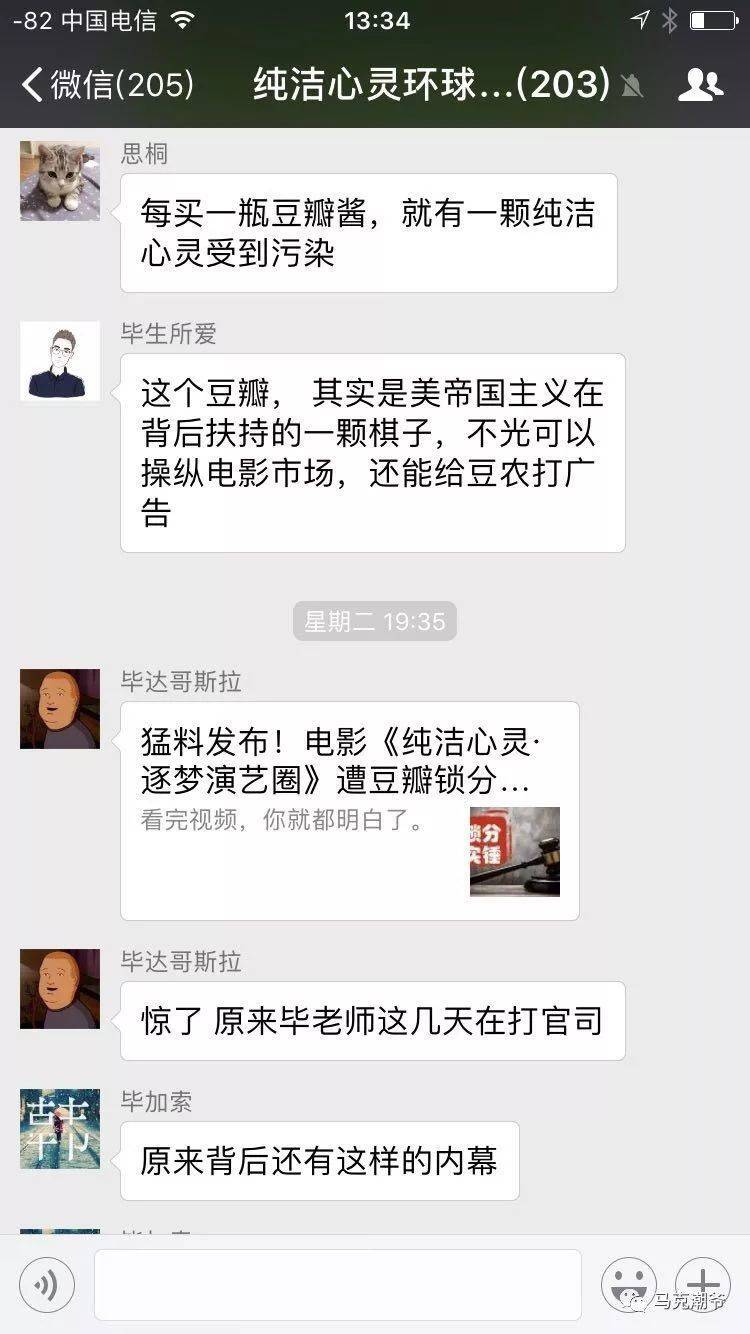Focus the message text field
The height and width of the screenshot is (1334, 750).
point(337,1284)
